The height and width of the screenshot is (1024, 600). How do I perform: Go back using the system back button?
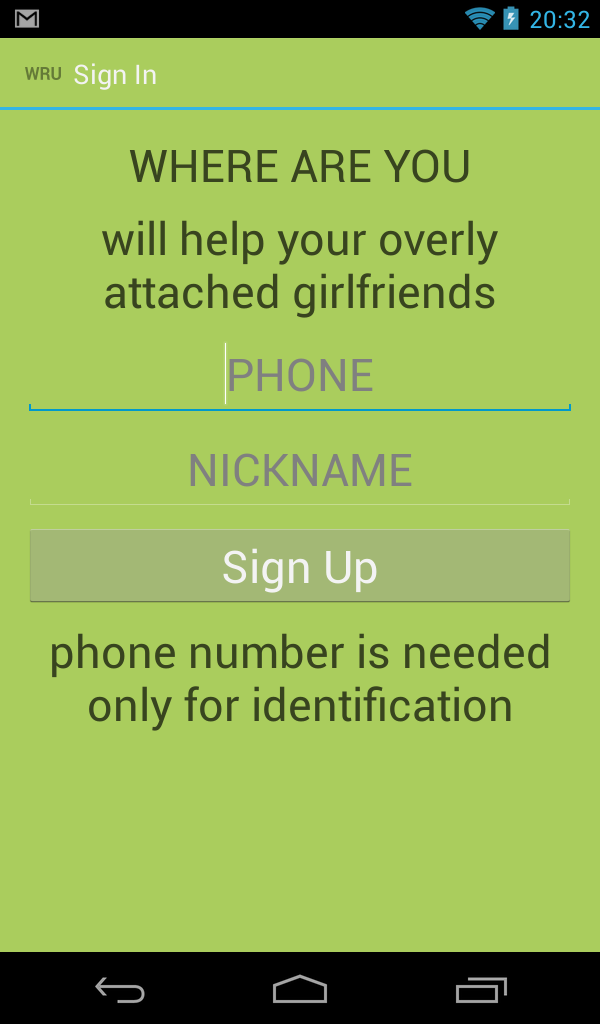[120, 989]
